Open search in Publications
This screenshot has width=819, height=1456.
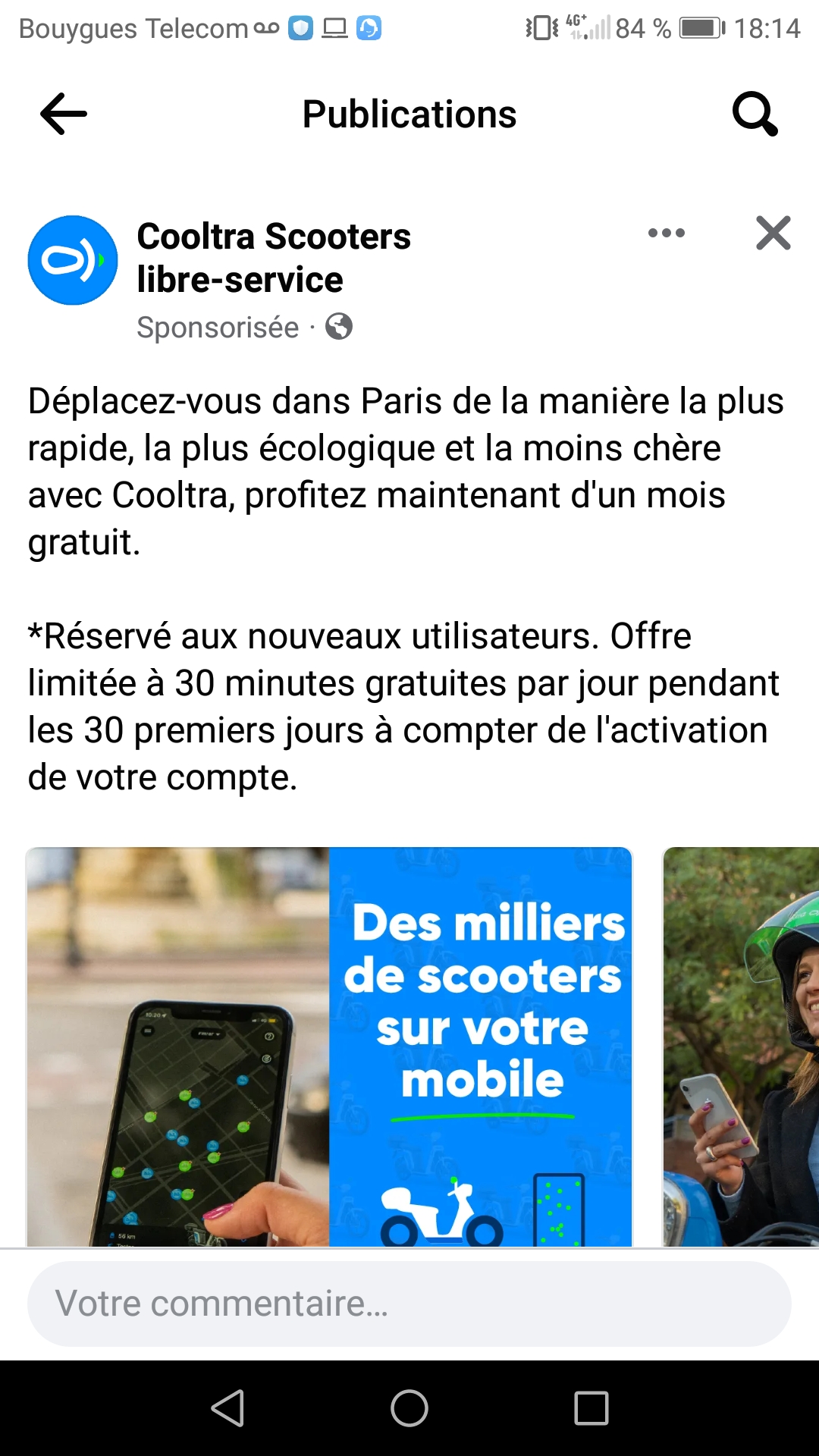point(755,115)
